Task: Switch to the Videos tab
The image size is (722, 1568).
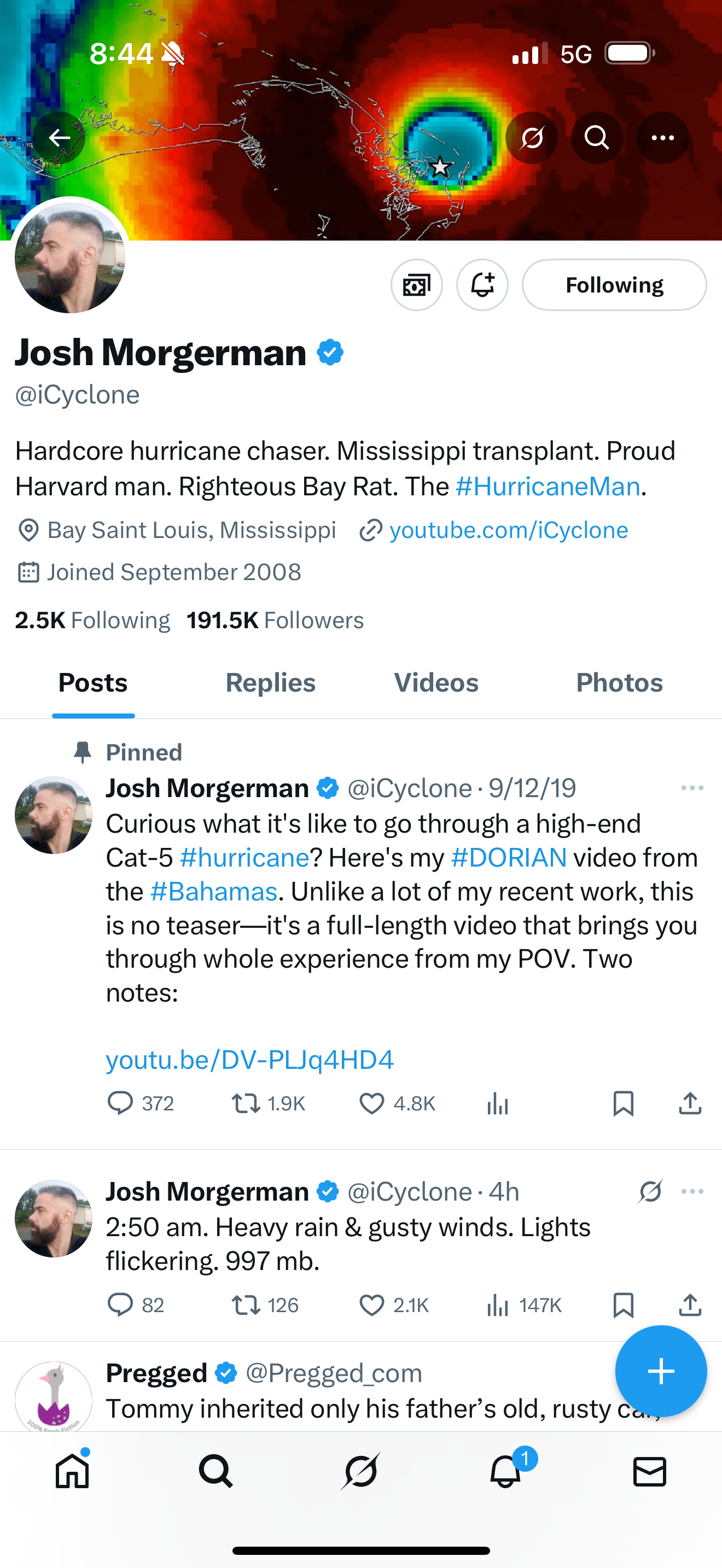Action: coord(436,683)
